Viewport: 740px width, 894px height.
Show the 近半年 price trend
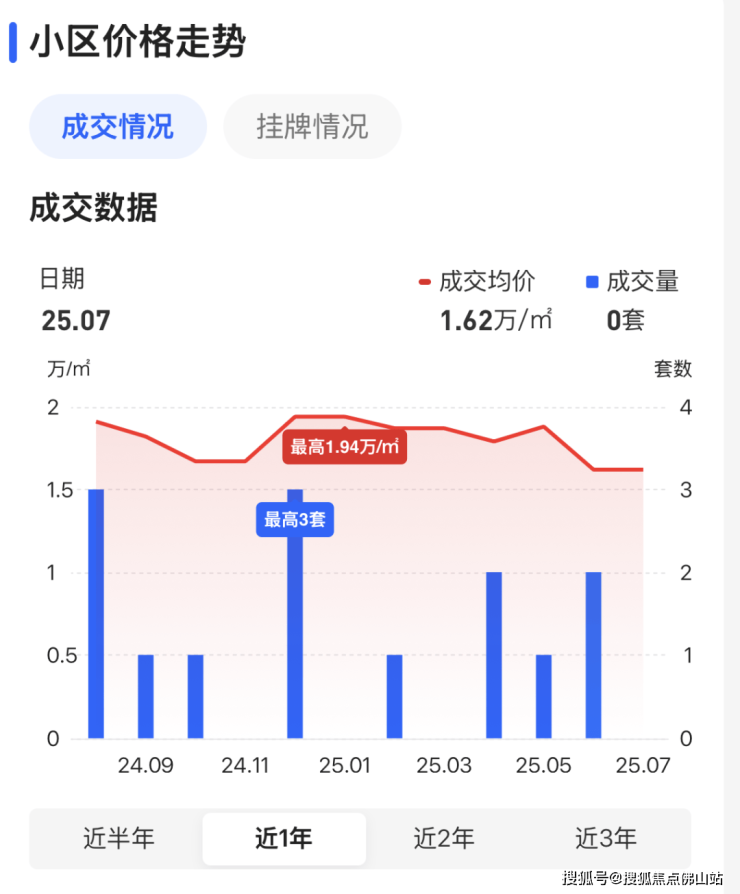click(x=119, y=838)
